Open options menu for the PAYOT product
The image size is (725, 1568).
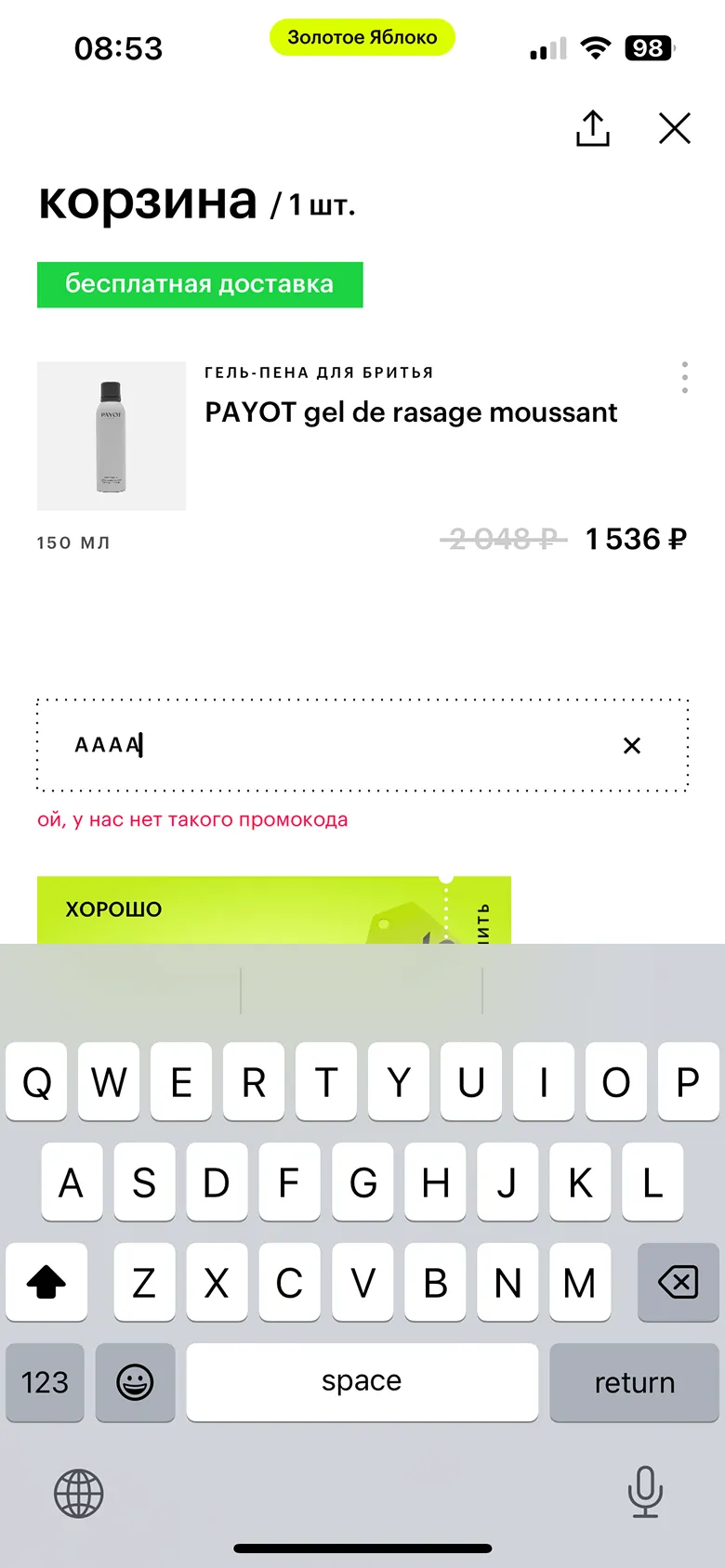[x=685, y=377]
